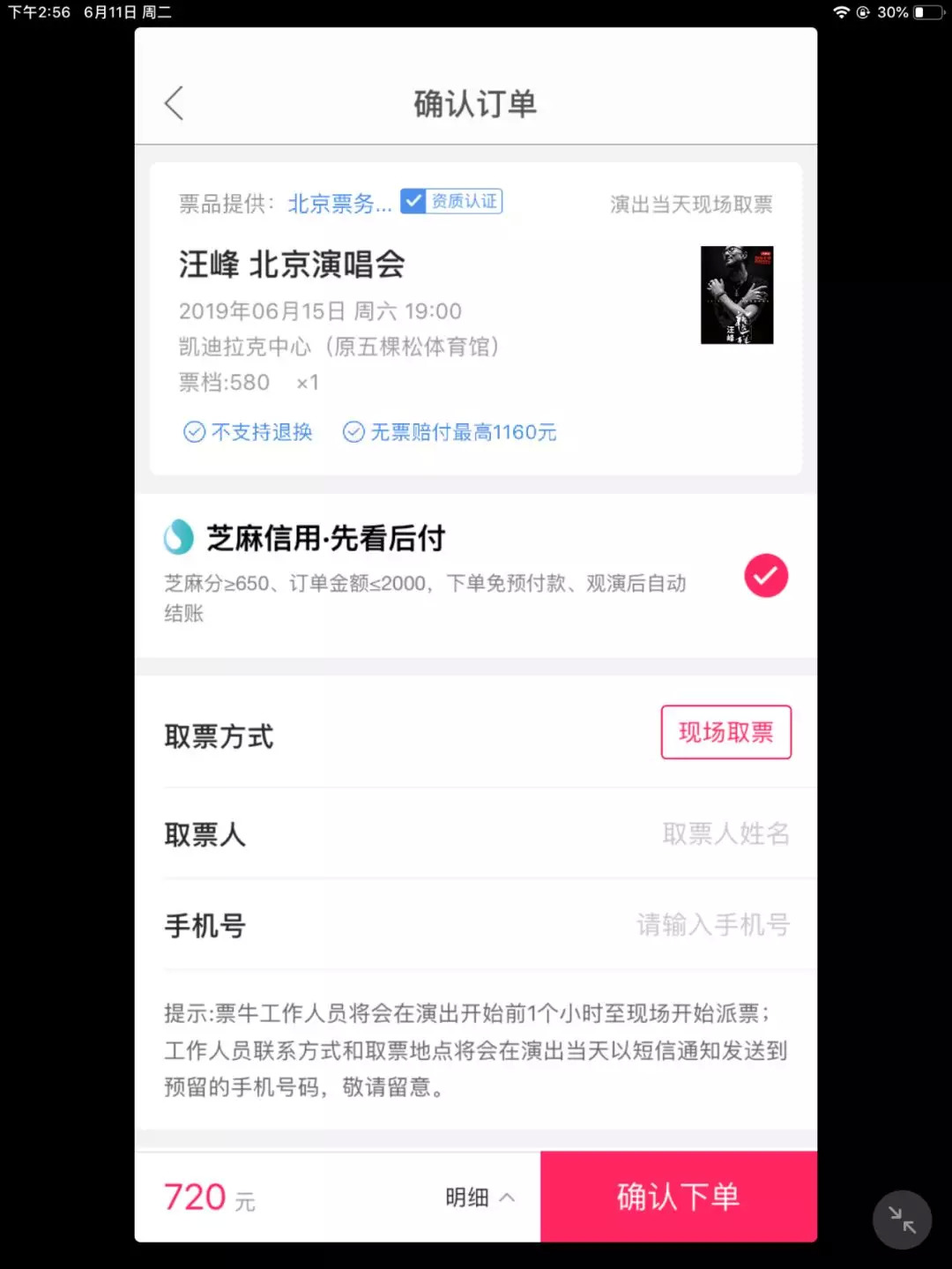Open the 北京票务 ticket provider link
952x1269 pixels.
(339, 204)
